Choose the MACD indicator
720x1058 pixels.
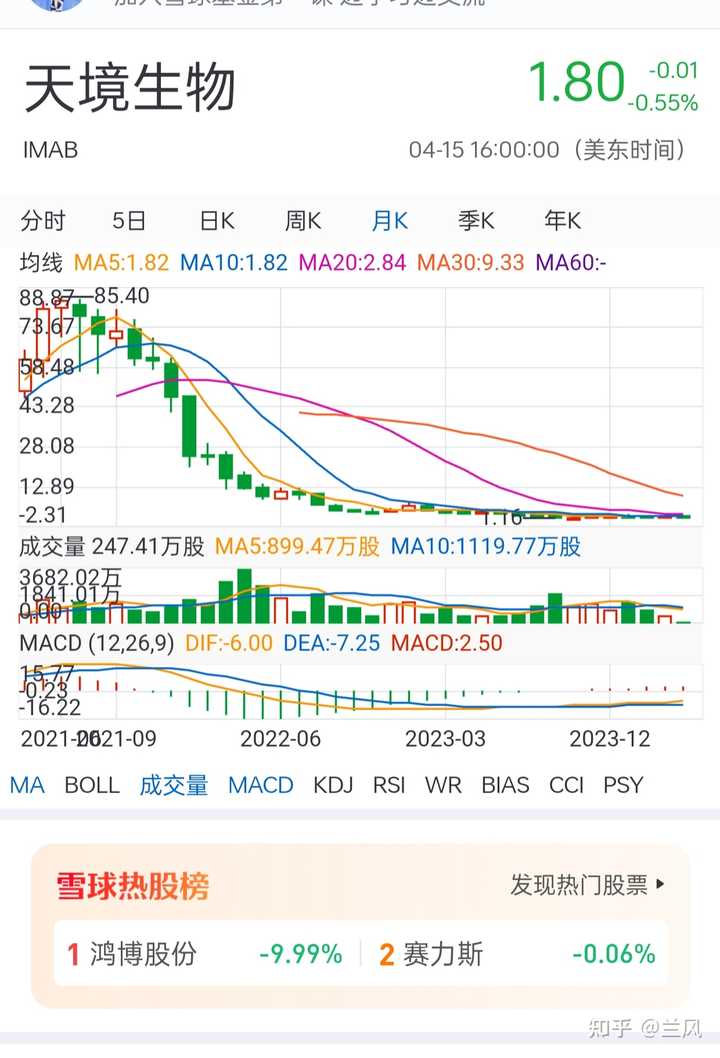(x=261, y=785)
